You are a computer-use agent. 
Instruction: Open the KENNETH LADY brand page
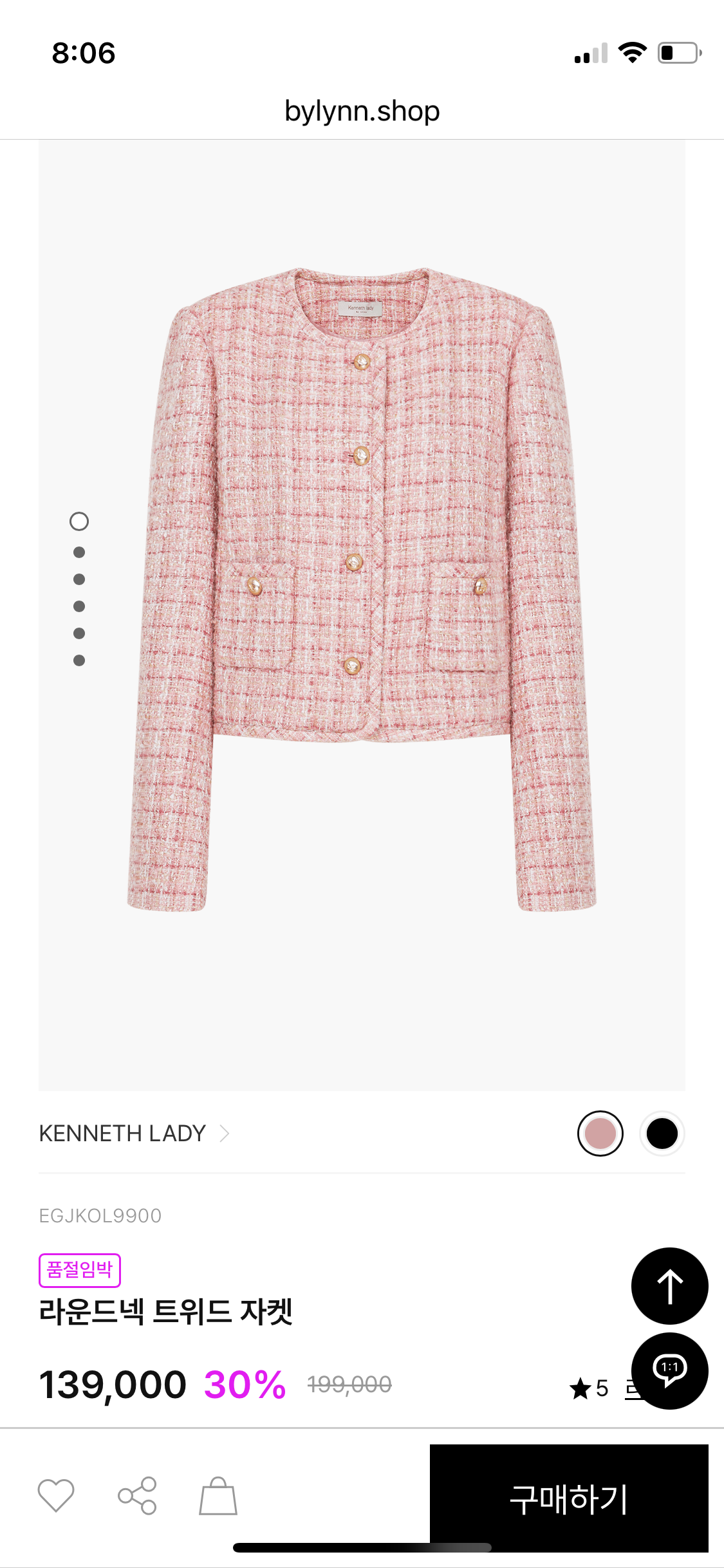click(134, 1133)
